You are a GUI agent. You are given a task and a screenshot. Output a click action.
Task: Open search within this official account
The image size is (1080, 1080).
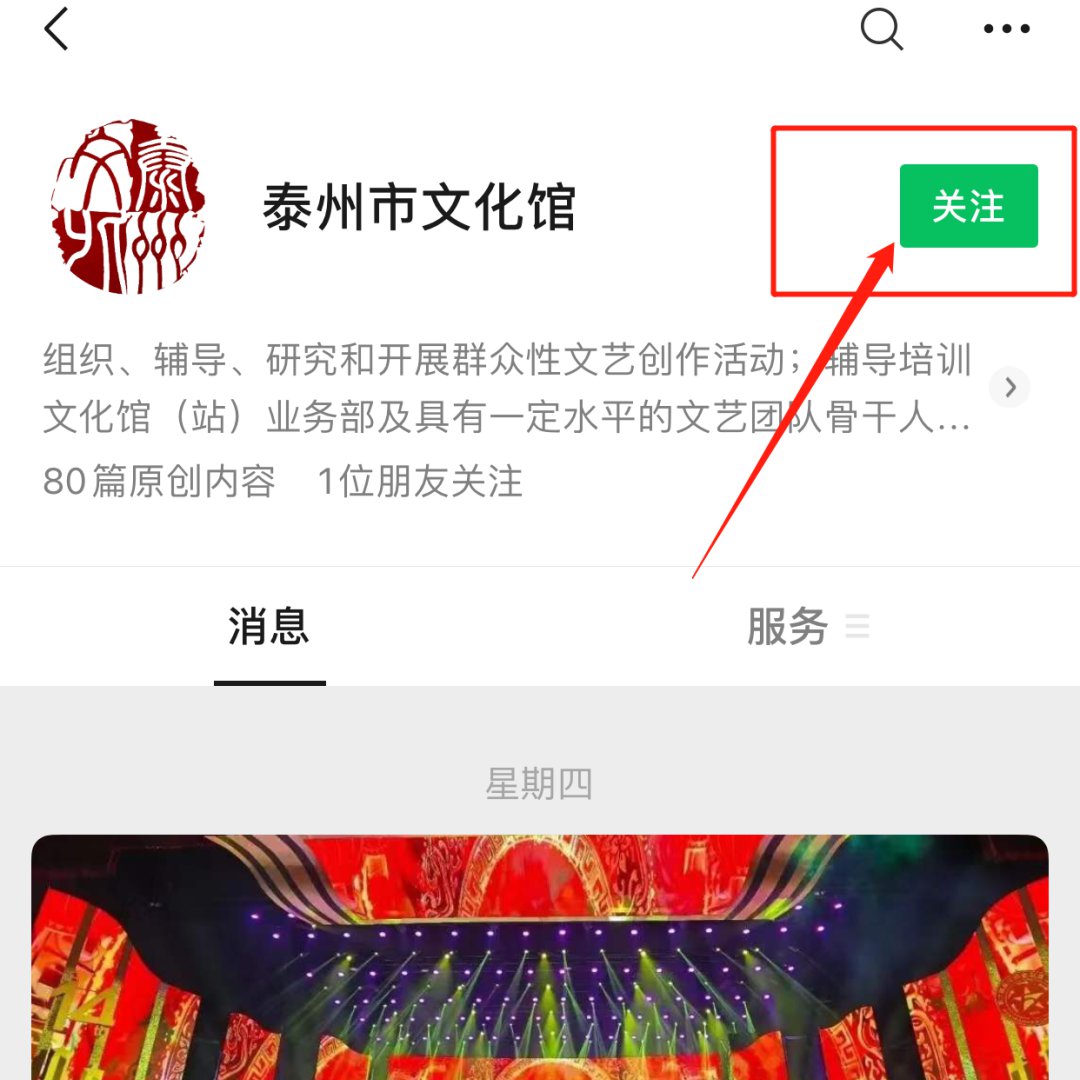[881, 29]
